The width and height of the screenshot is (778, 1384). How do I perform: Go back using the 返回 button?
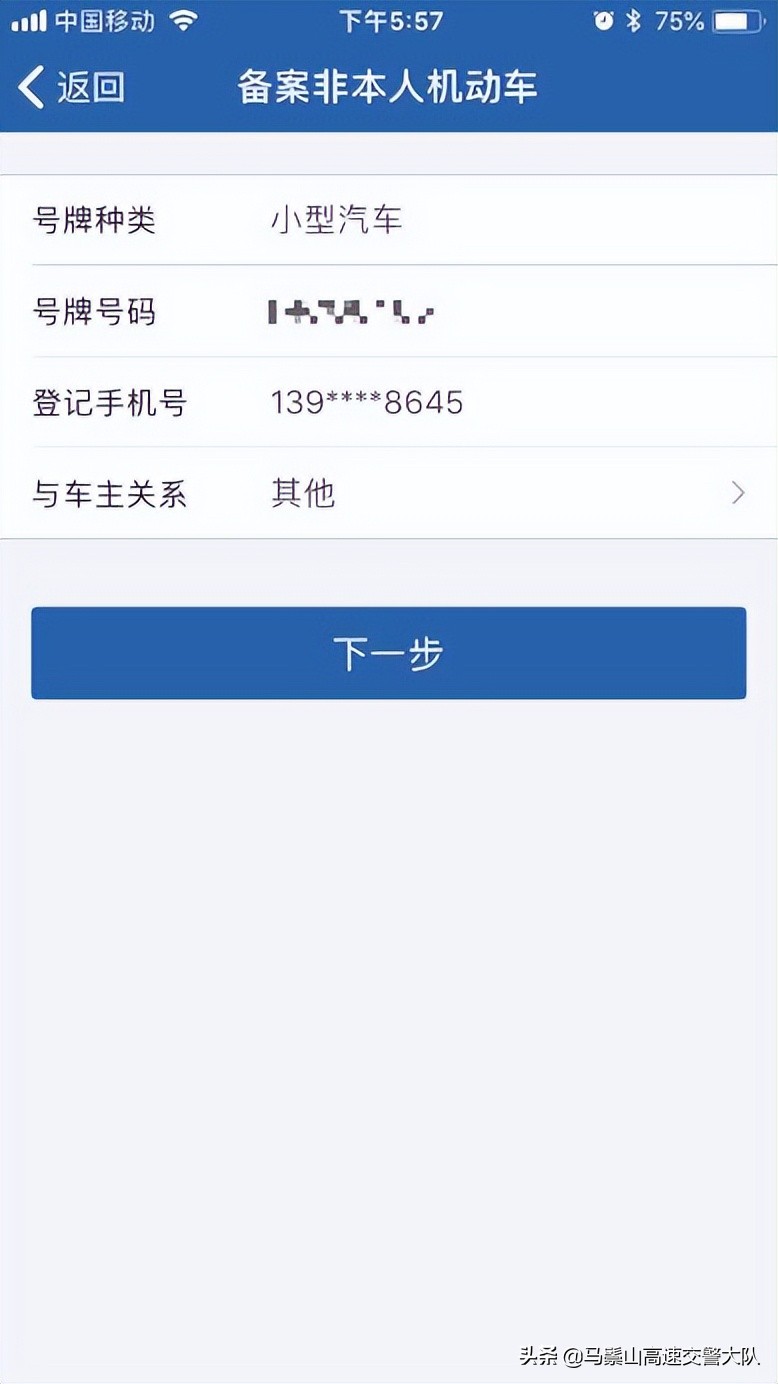click(x=71, y=88)
